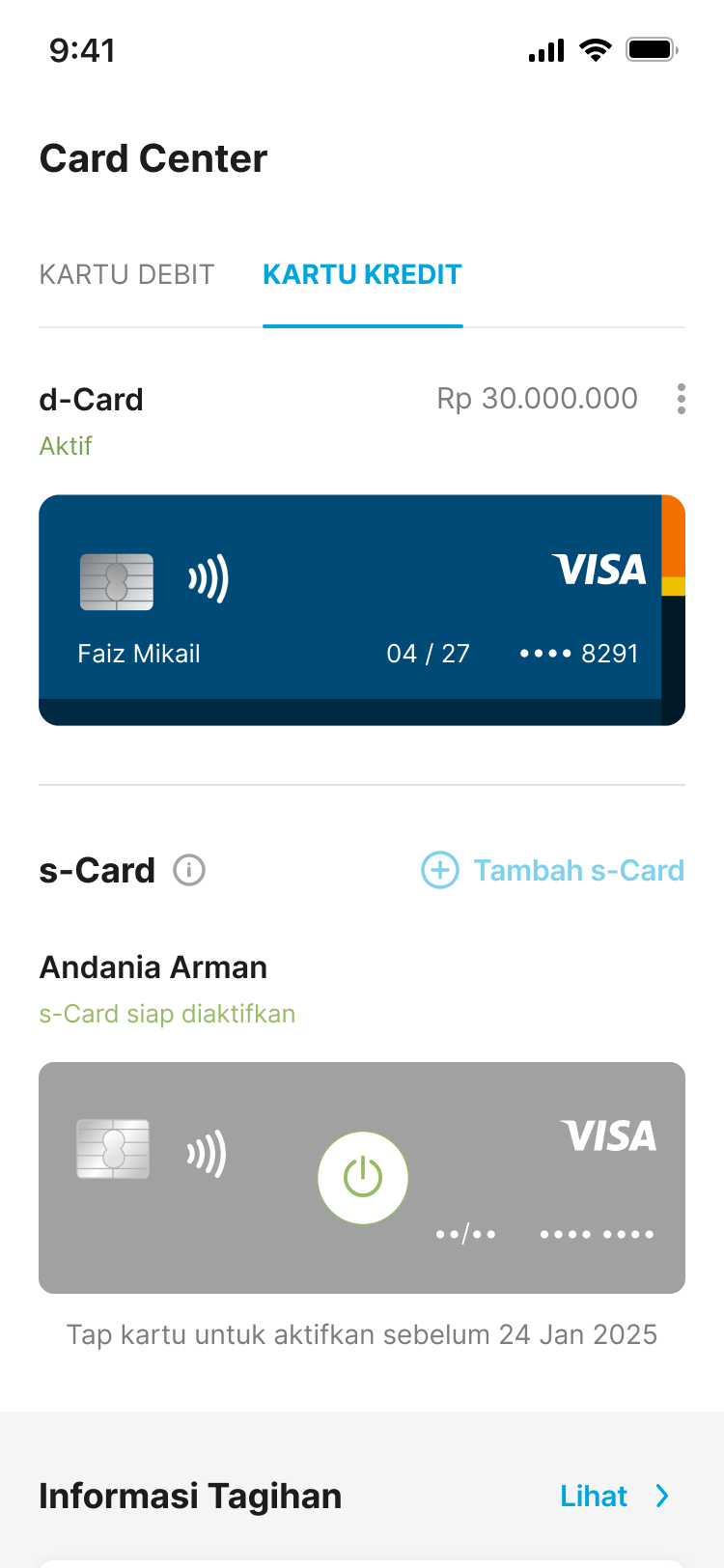The image size is (724, 1568).
Task: Open the d-Card Visa card ending 8291
Action: pos(361,609)
